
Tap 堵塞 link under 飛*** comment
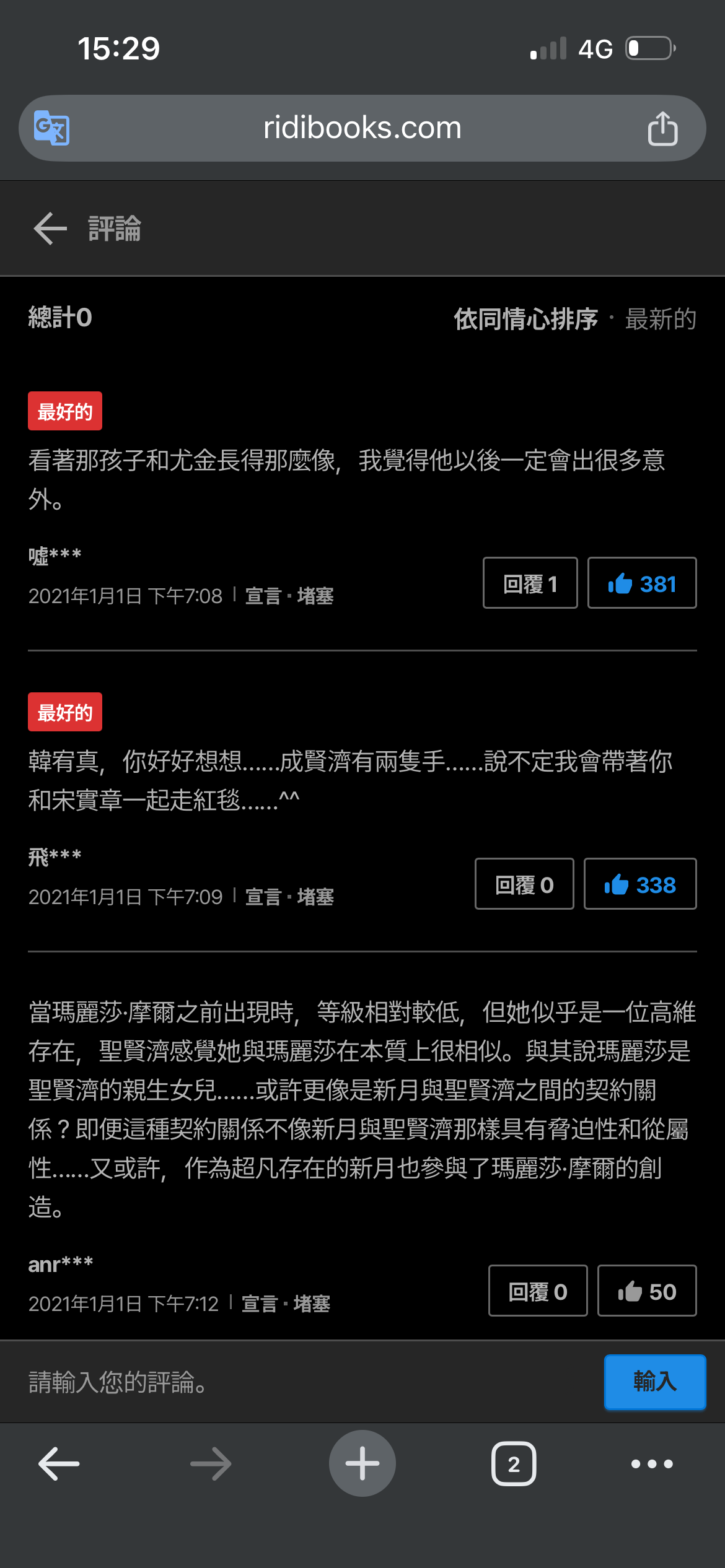click(x=315, y=897)
